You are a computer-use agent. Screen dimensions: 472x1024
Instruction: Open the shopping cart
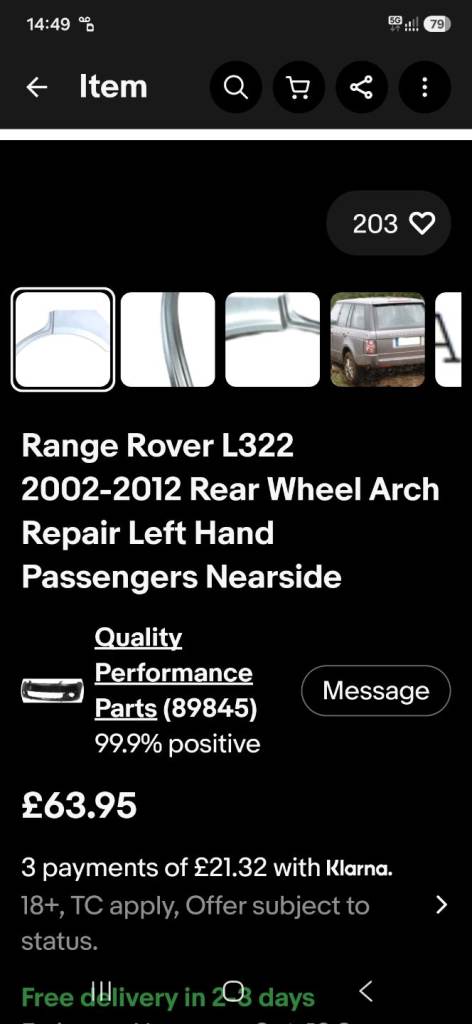(x=298, y=87)
